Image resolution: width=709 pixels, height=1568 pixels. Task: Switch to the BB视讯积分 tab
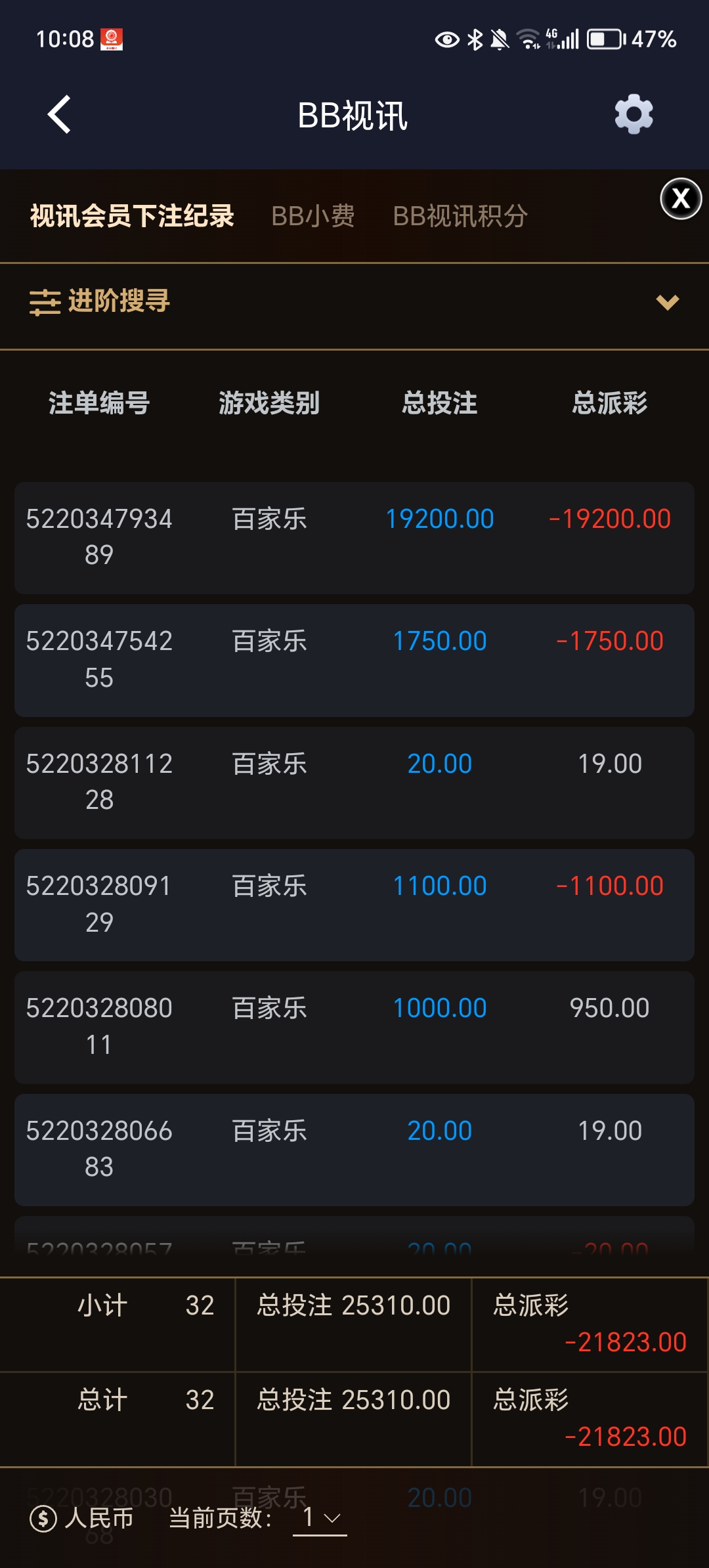(x=460, y=216)
